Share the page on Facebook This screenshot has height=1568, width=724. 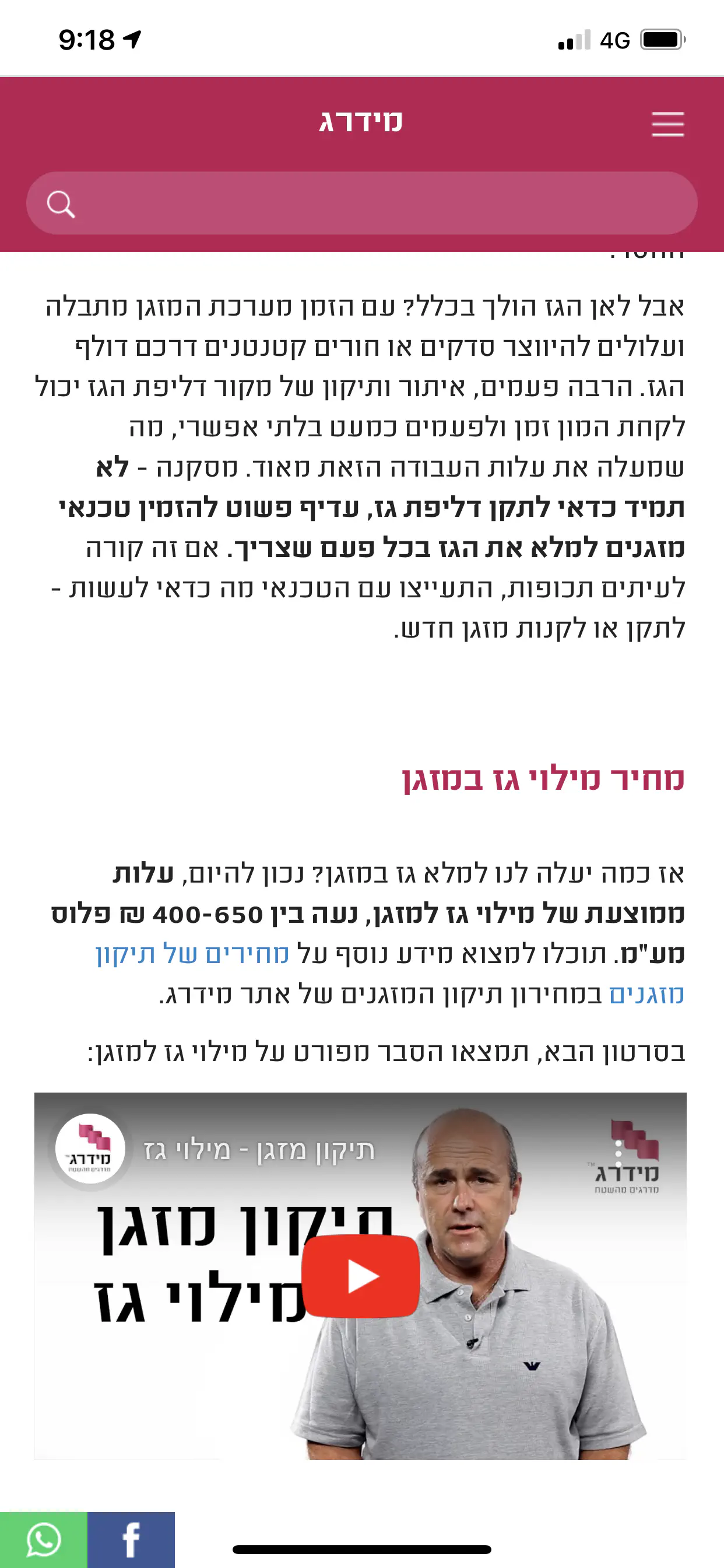point(131,1539)
